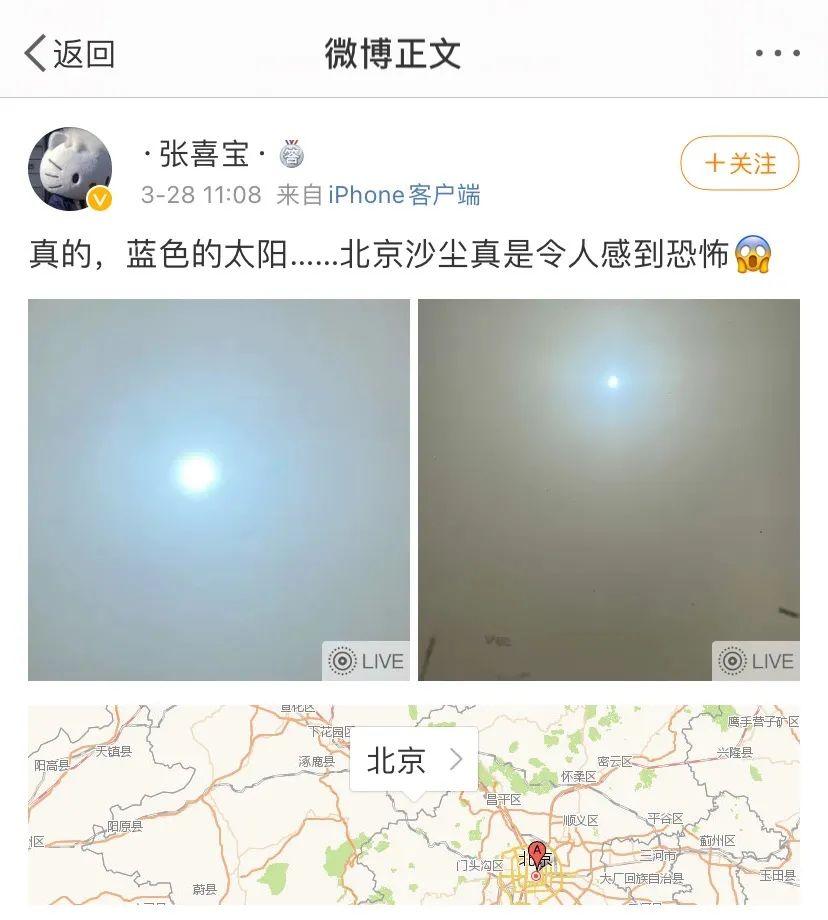Open the 北京 location label
The height and width of the screenshot is (920, 828).
point(413,760)
